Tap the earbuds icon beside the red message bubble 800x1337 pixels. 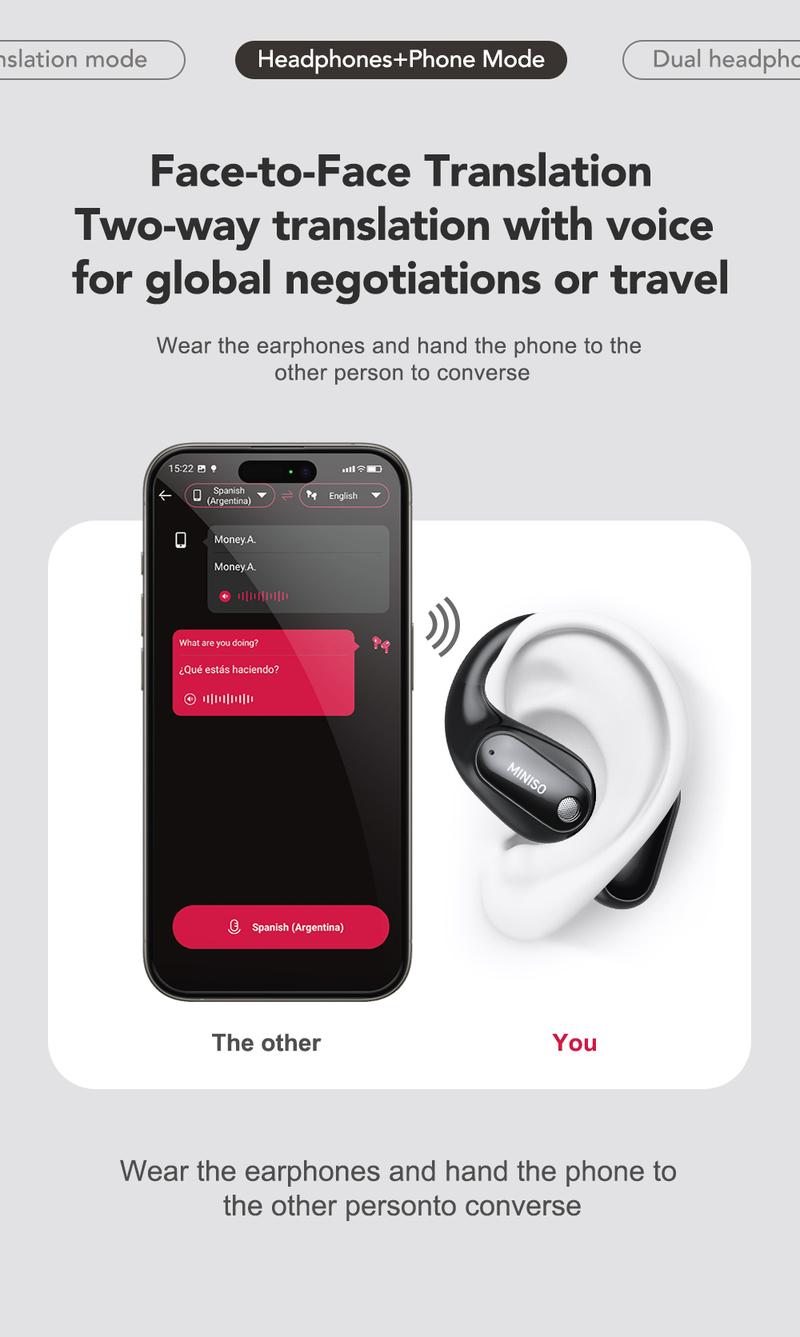(380, 644)
